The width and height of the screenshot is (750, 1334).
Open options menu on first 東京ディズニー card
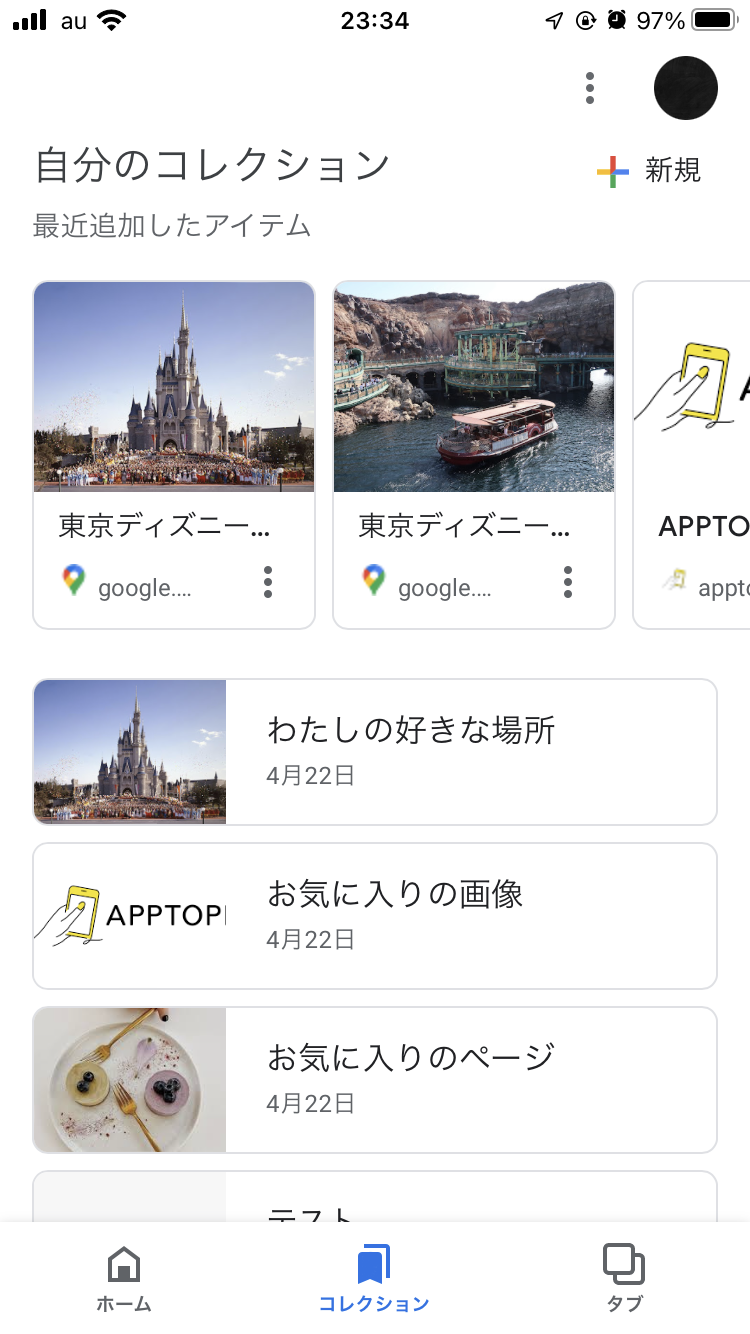coord(268,582)
